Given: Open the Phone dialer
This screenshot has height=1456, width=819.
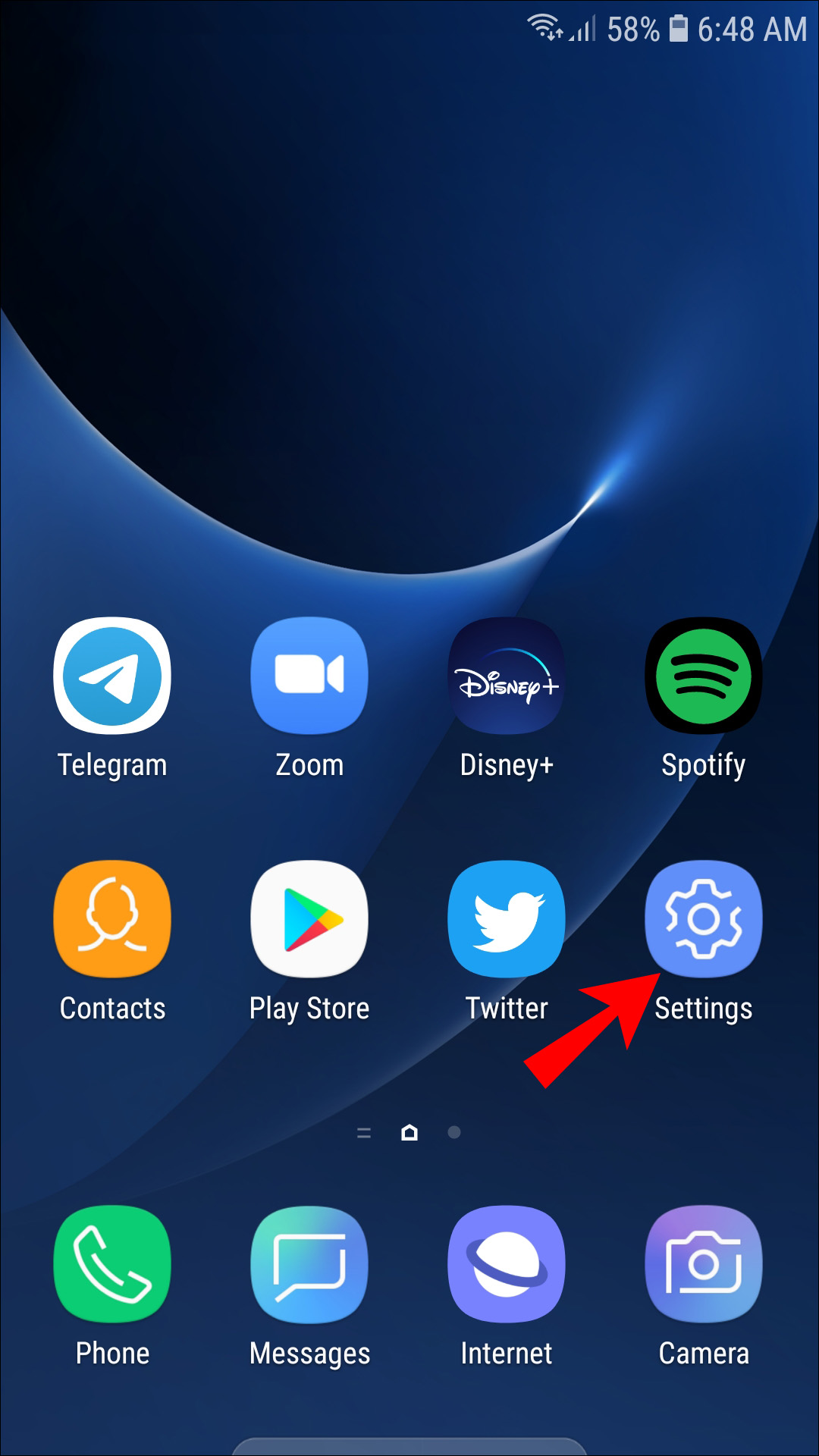Looking at the screenshot, I should coord(112,1263).
